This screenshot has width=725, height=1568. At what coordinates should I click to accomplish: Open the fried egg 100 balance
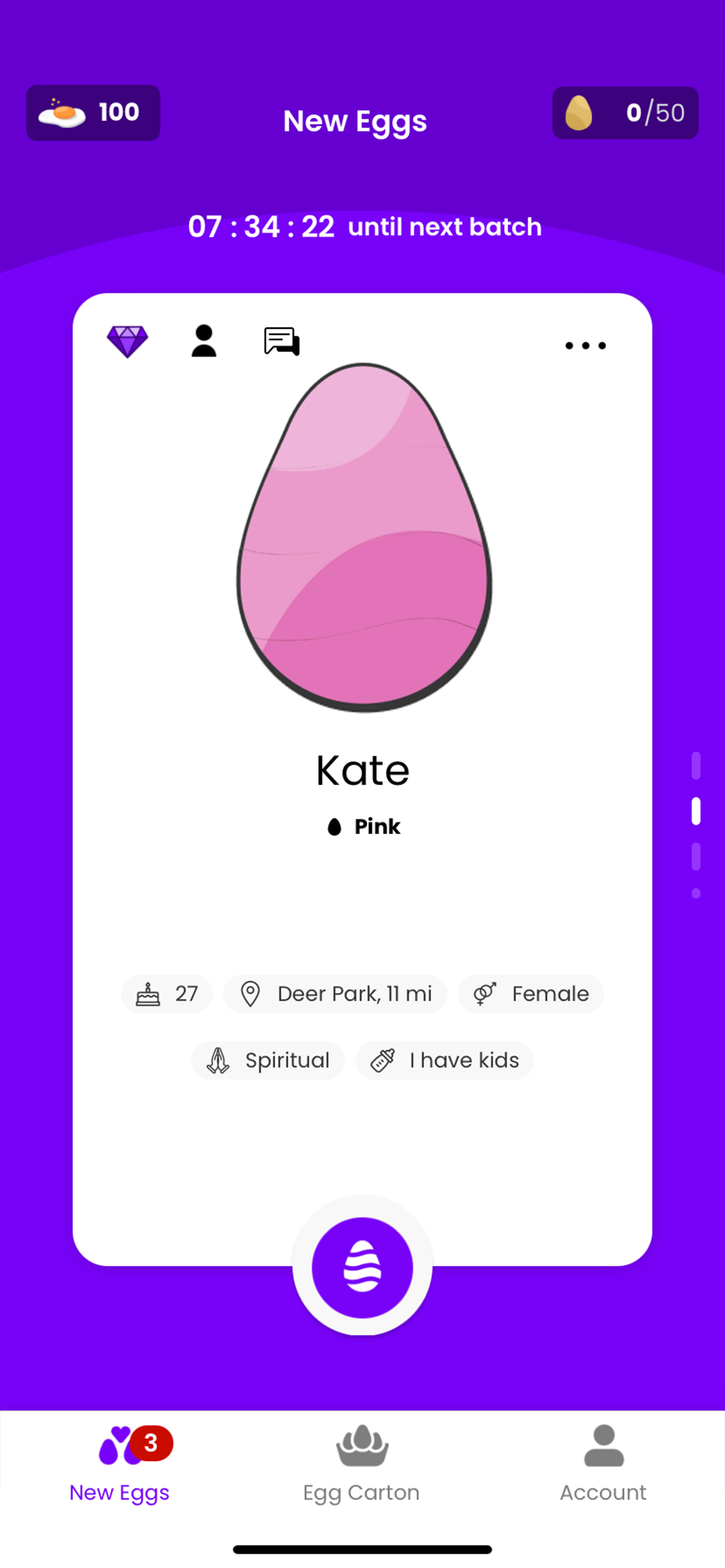[93, 113]
